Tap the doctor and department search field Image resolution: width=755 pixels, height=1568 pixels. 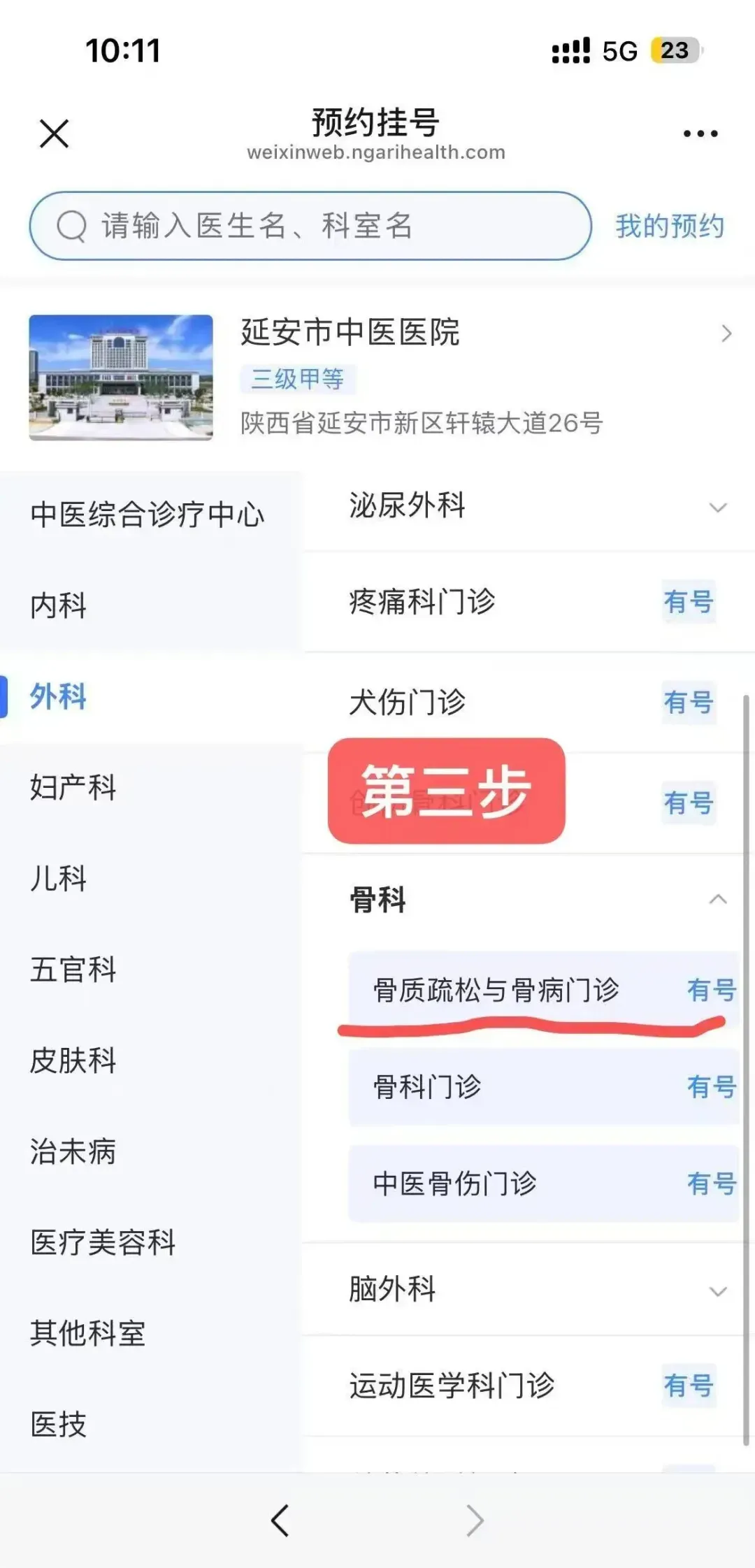point(310,226)
